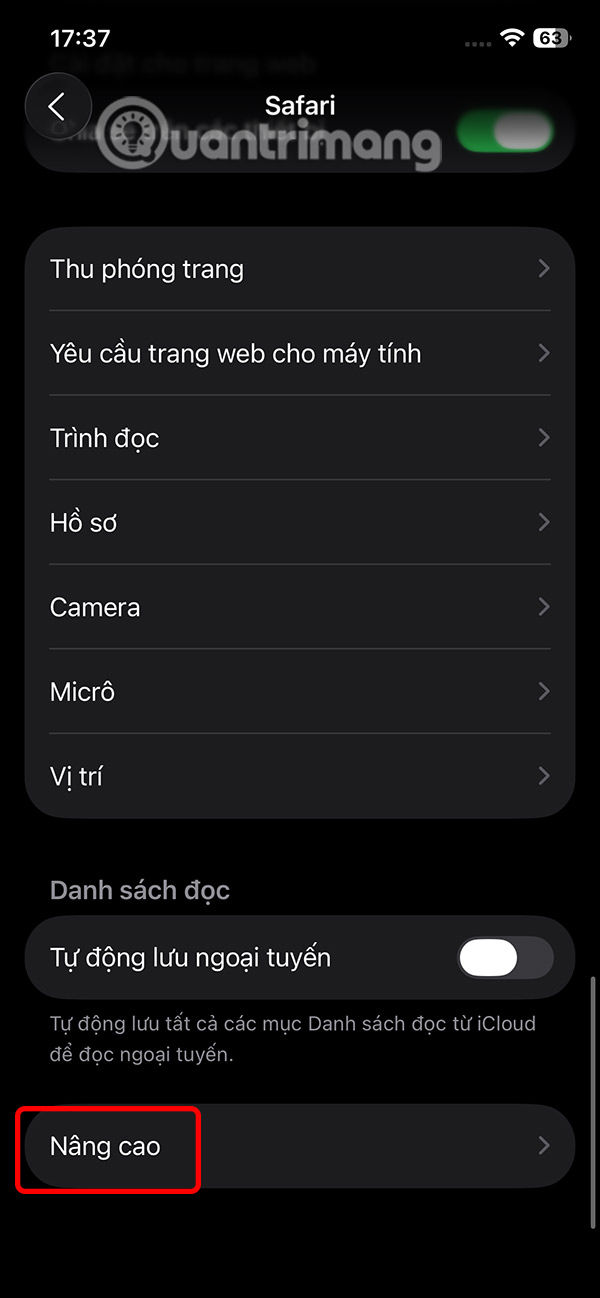
Task: Open Thu phóng trang settings
Action: (x=300, y=269)
